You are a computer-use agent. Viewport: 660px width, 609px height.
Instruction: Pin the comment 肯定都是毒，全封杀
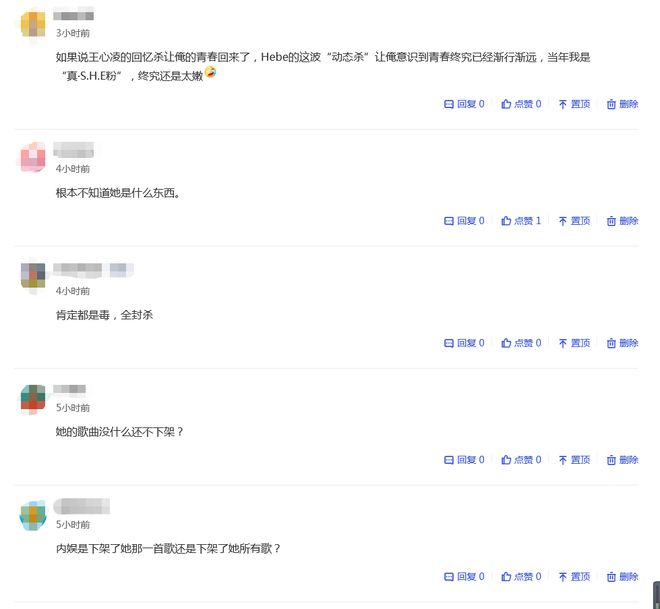pyautogui.click(x=574, y=343)
